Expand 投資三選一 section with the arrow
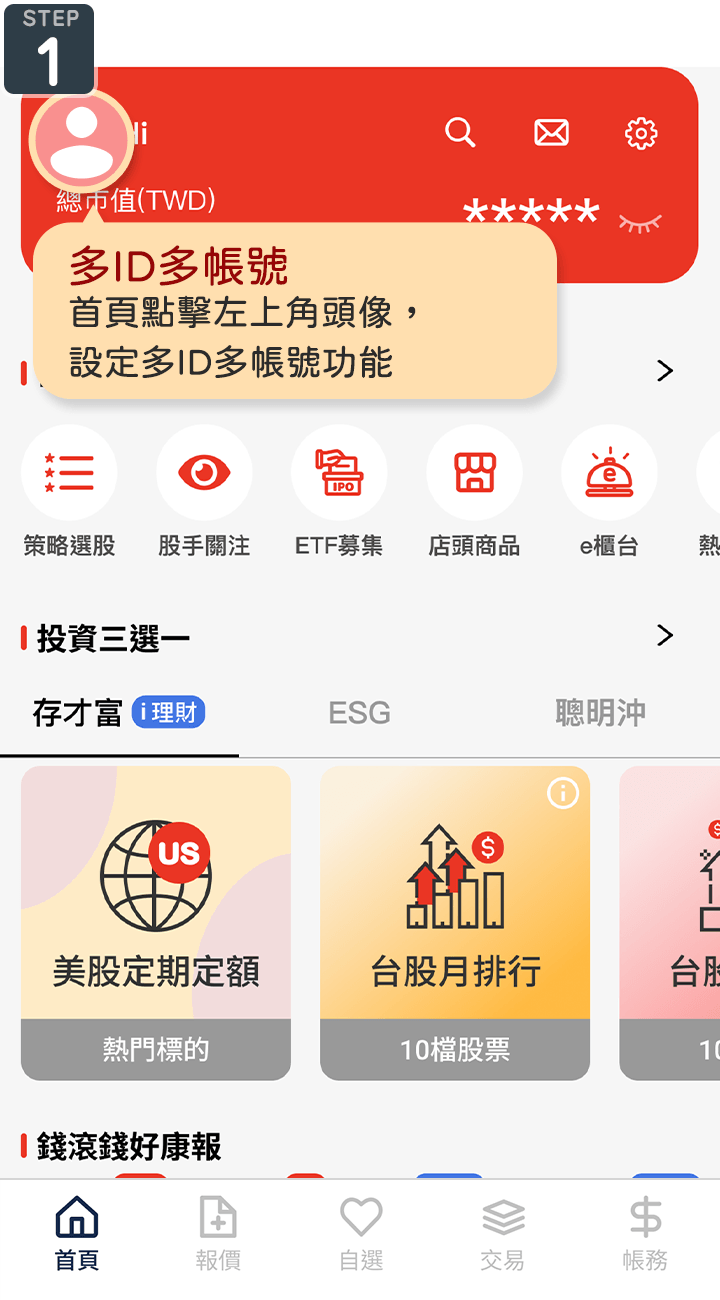 [665, 636]
